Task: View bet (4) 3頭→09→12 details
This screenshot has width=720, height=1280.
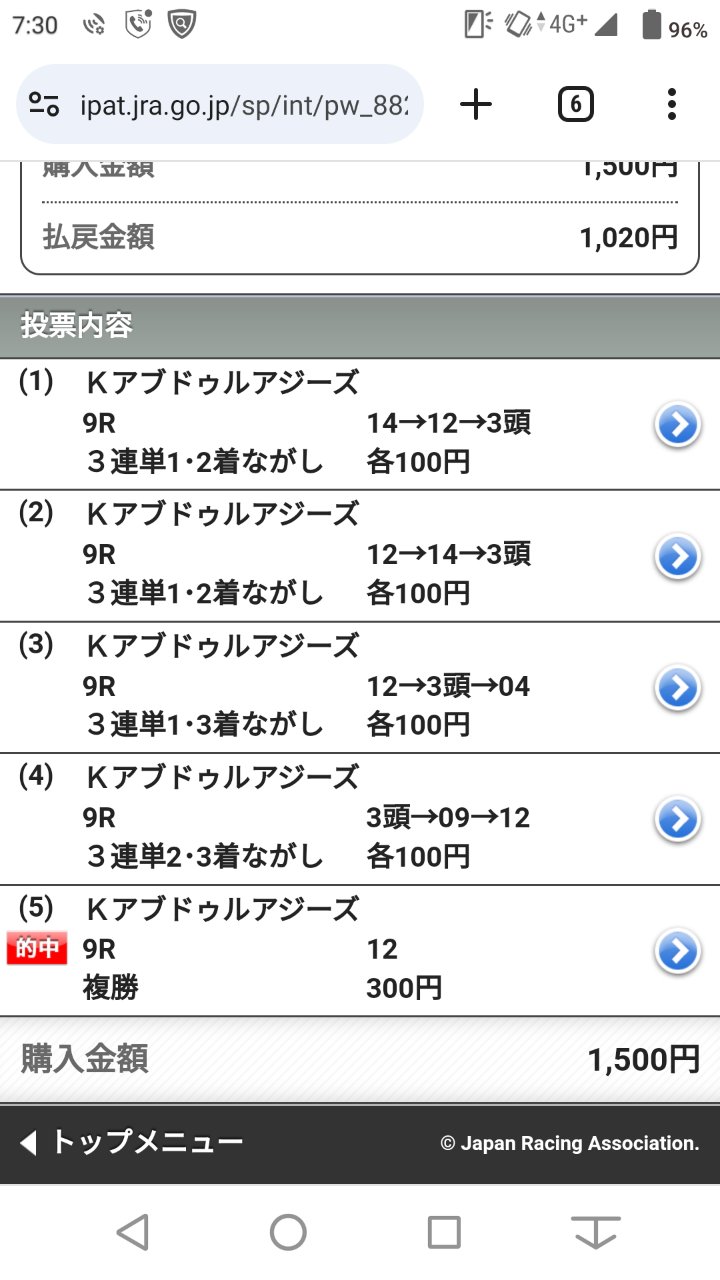Action: [677, 820]
